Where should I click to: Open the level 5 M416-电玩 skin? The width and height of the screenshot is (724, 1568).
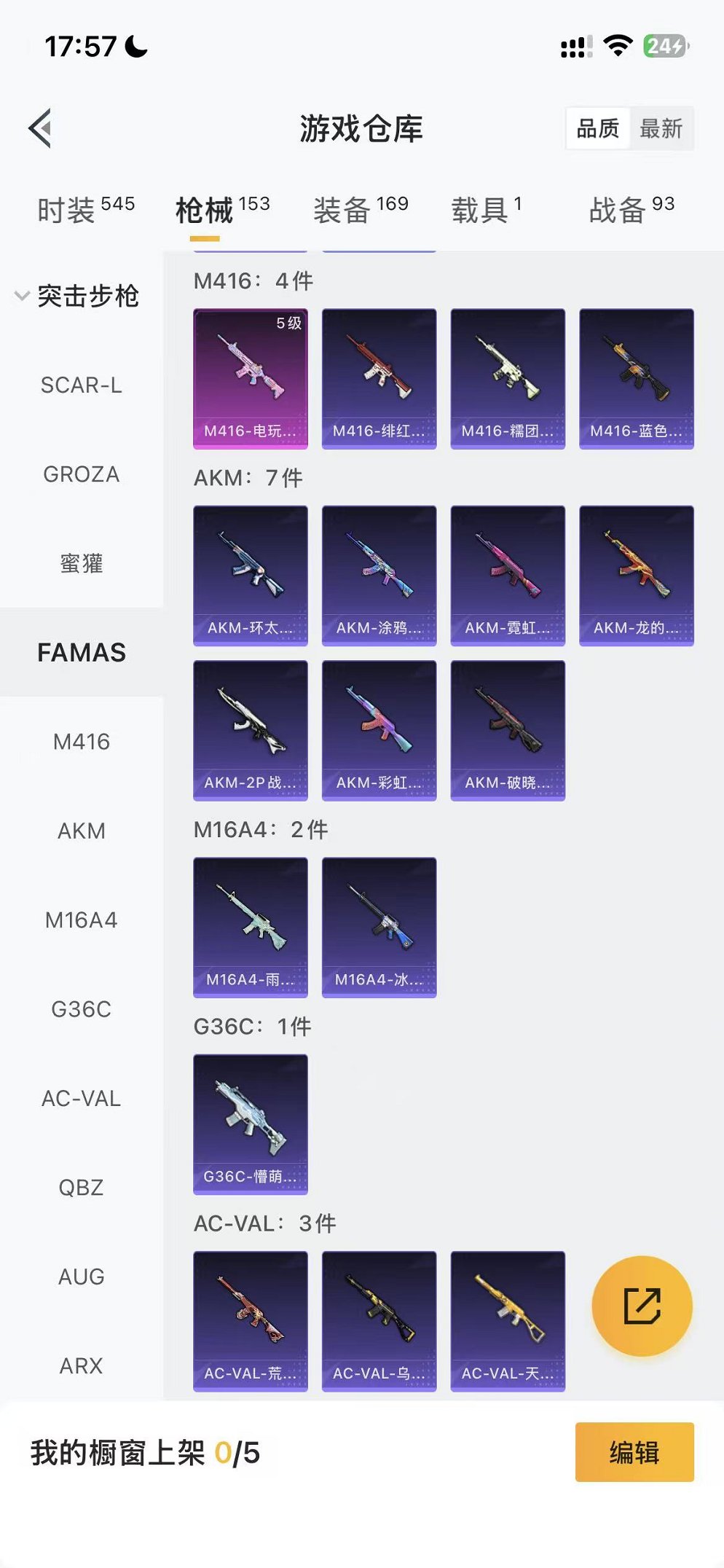pyautogui.click(x=250, y=378)
